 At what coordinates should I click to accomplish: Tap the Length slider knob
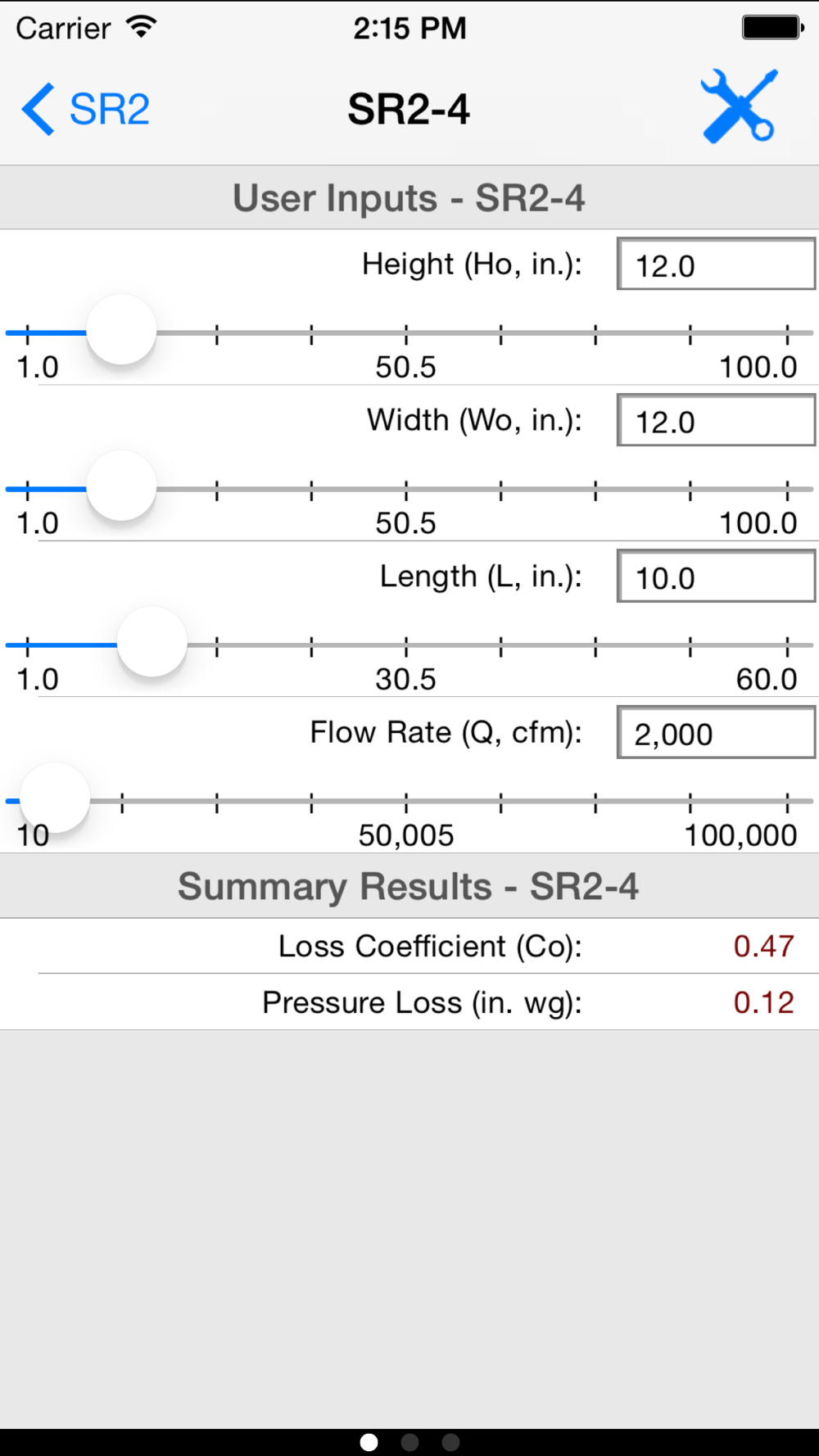pyautogui.click(x=152, y=642)
